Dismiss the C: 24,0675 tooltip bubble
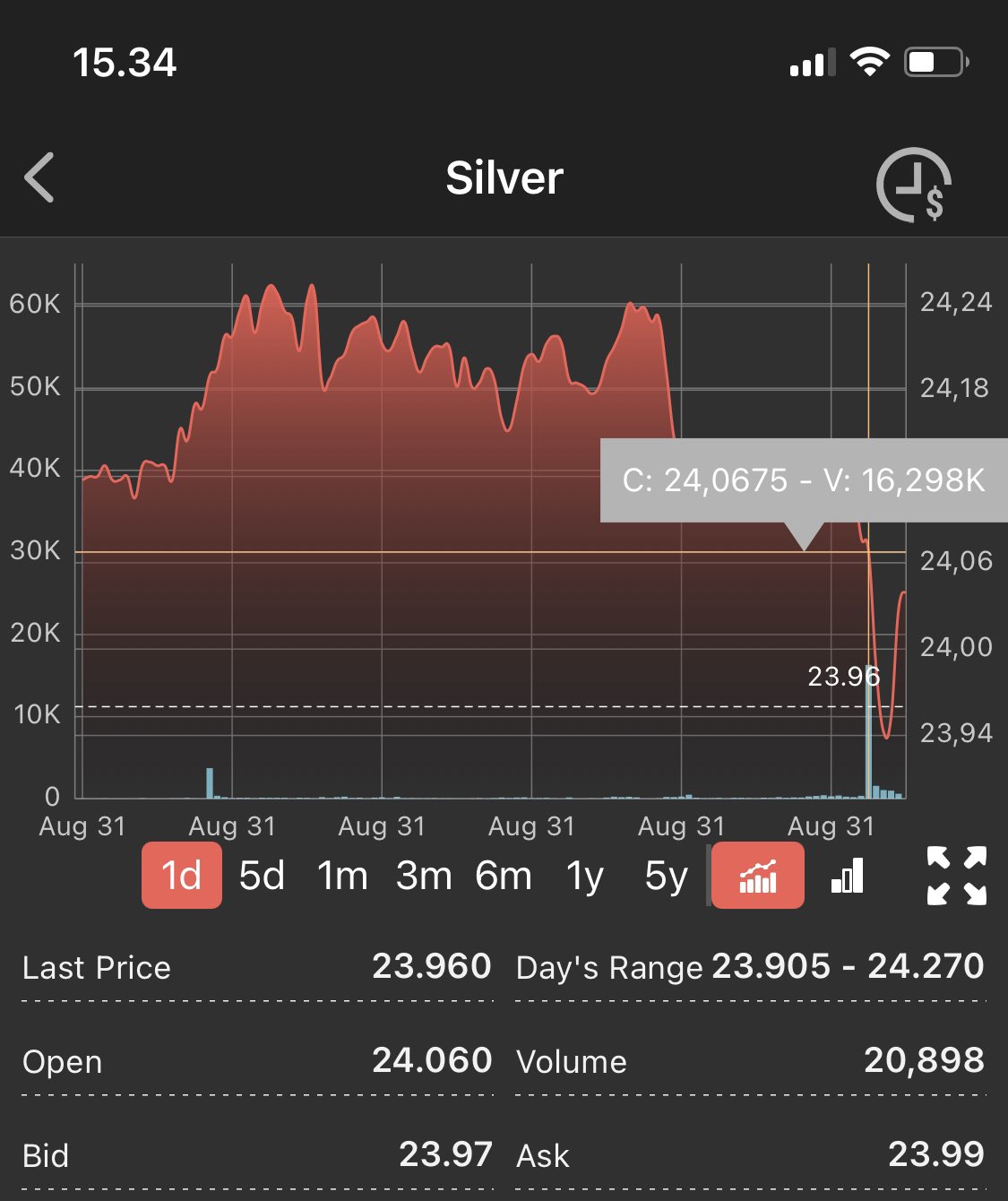 tap(804, 481)
